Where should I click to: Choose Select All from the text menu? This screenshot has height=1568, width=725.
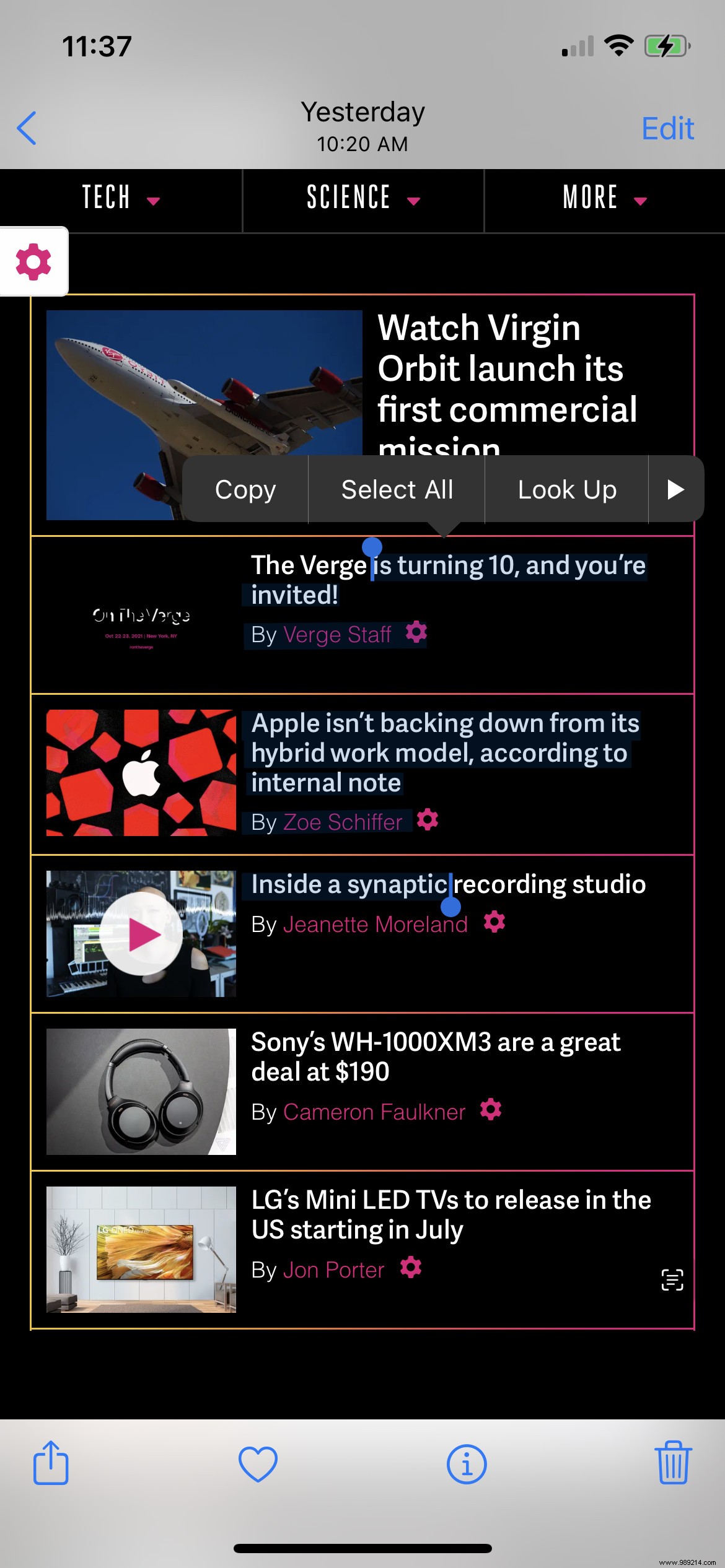(396, 489)
